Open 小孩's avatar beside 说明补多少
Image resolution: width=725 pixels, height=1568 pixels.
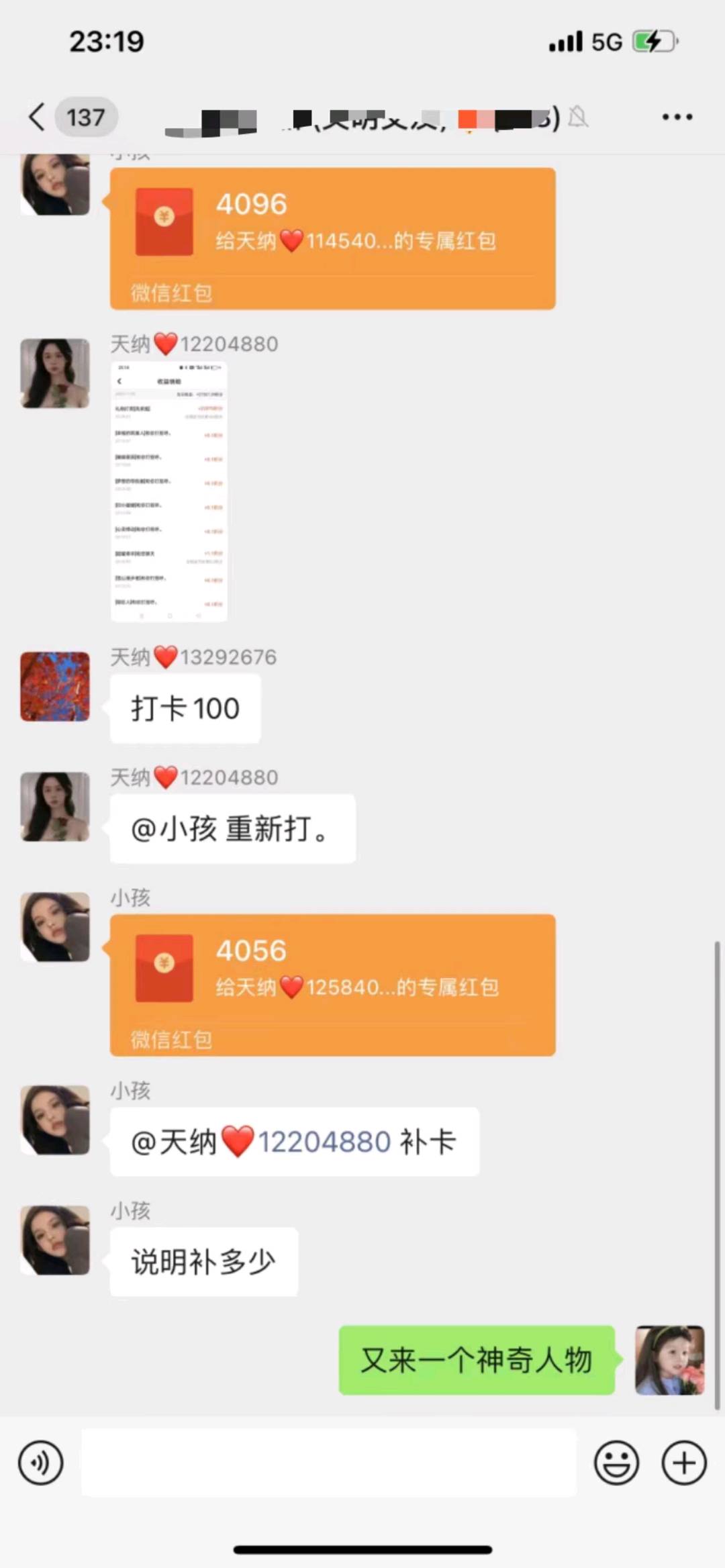tap(55, 1240)
